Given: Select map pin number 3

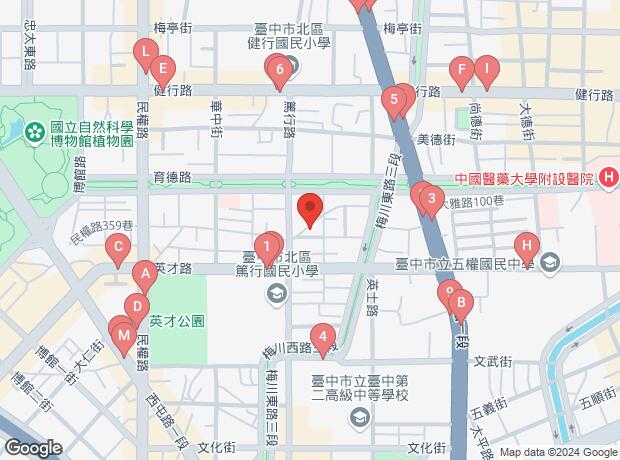Looking at the screenshot, I should [x=432, y=198].
